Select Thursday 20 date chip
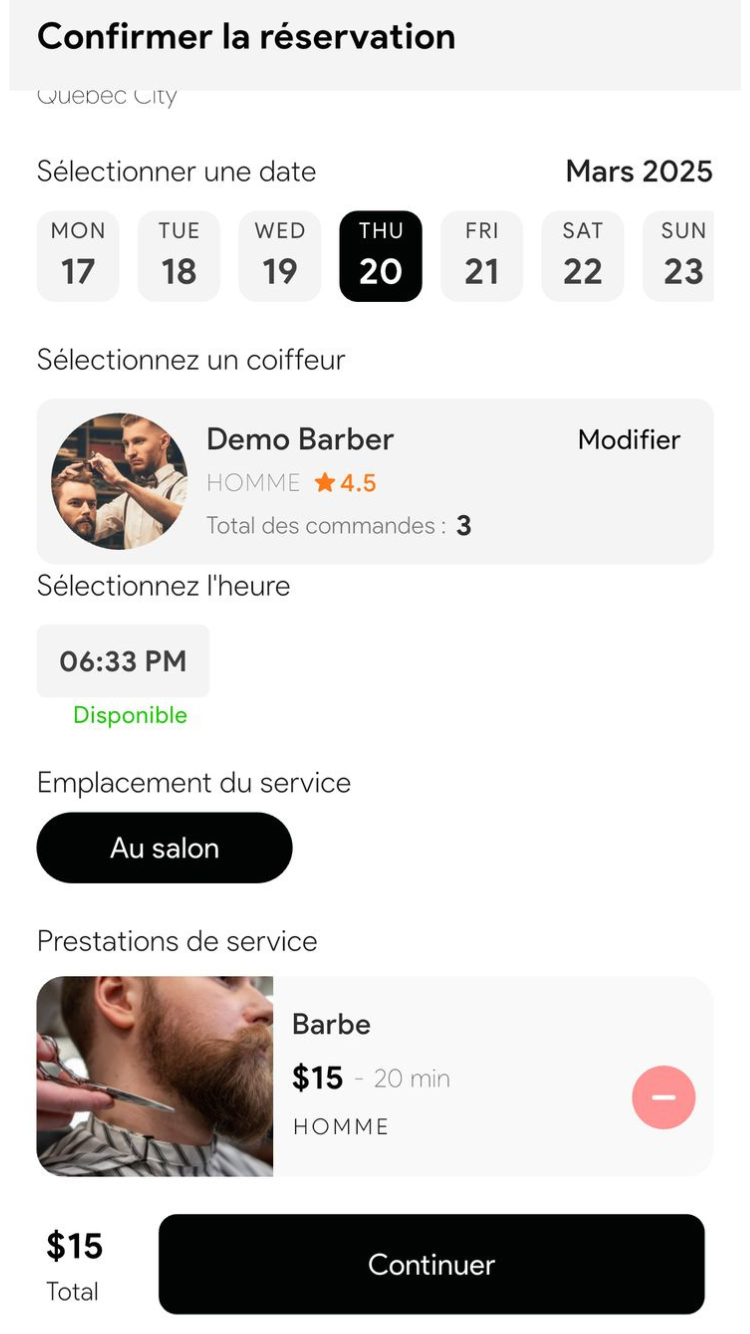The width and height of the screenshot is (750, 1334). 381,256
